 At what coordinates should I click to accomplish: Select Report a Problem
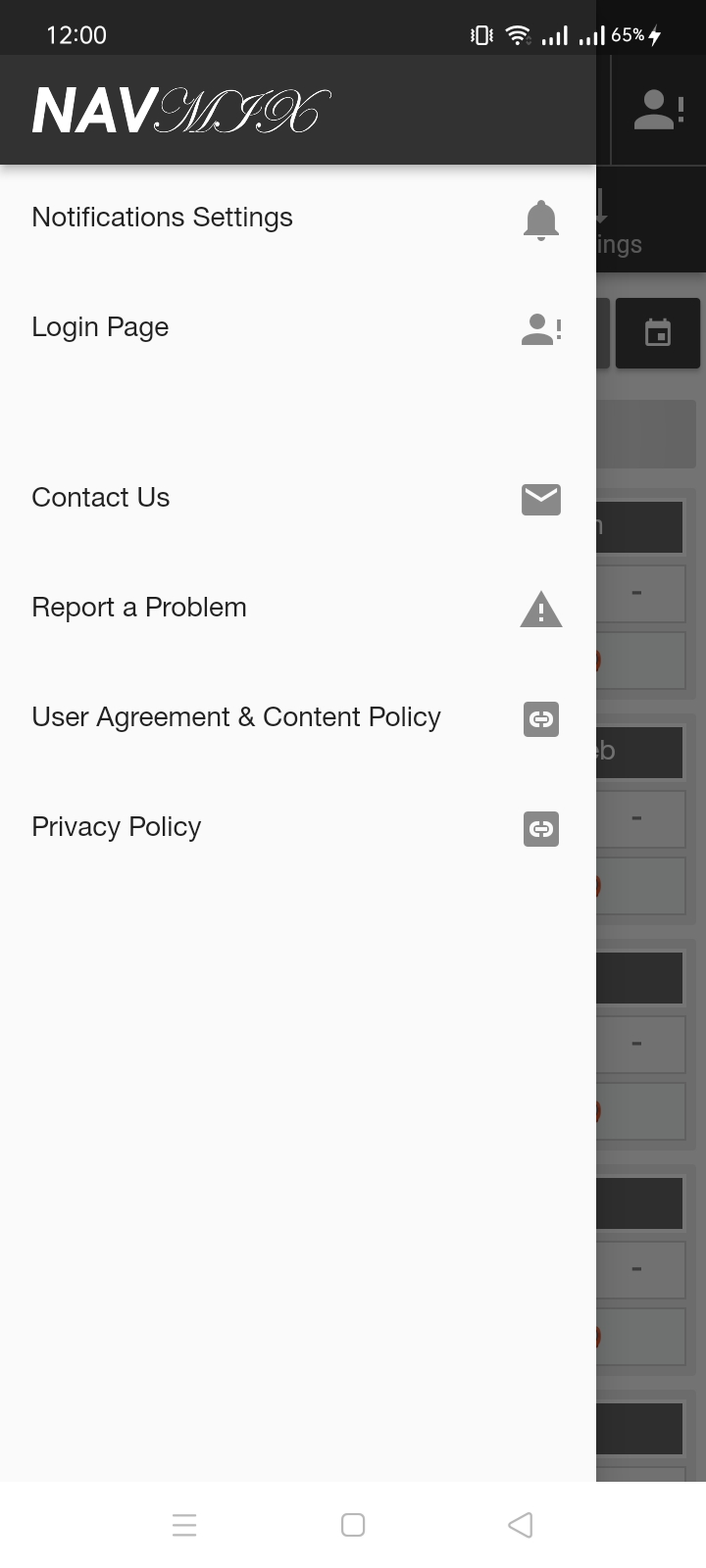point(298,609)
